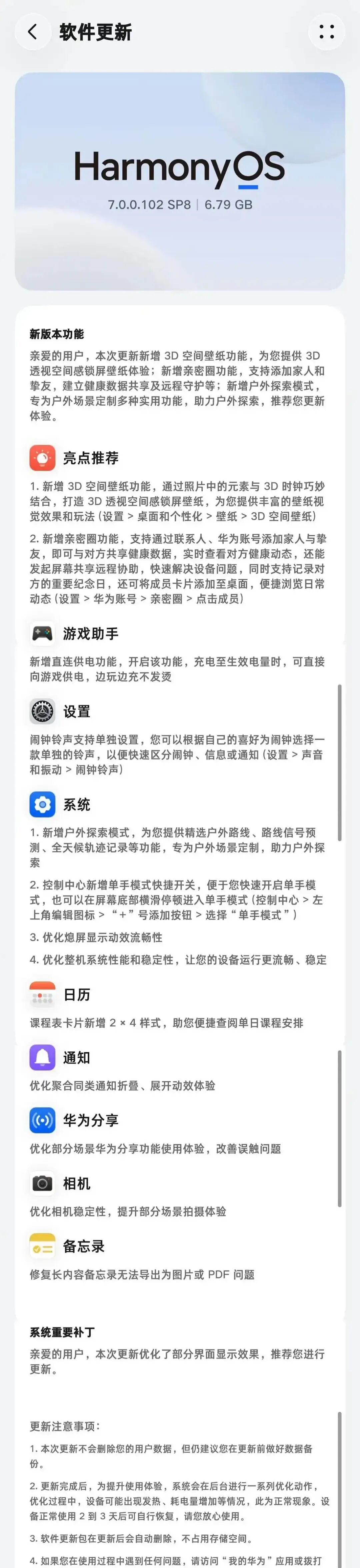Go back from the 软件更新 page
Image resolution: width=360 pixels, height=1568 pixels.
[x=33, y=32]
